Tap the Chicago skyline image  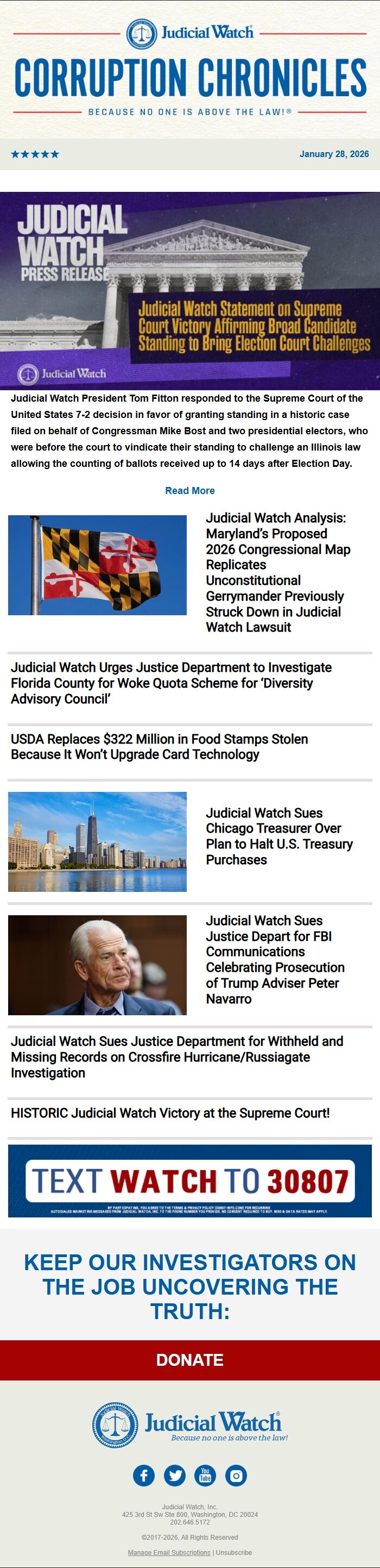[x=97, y=841]
